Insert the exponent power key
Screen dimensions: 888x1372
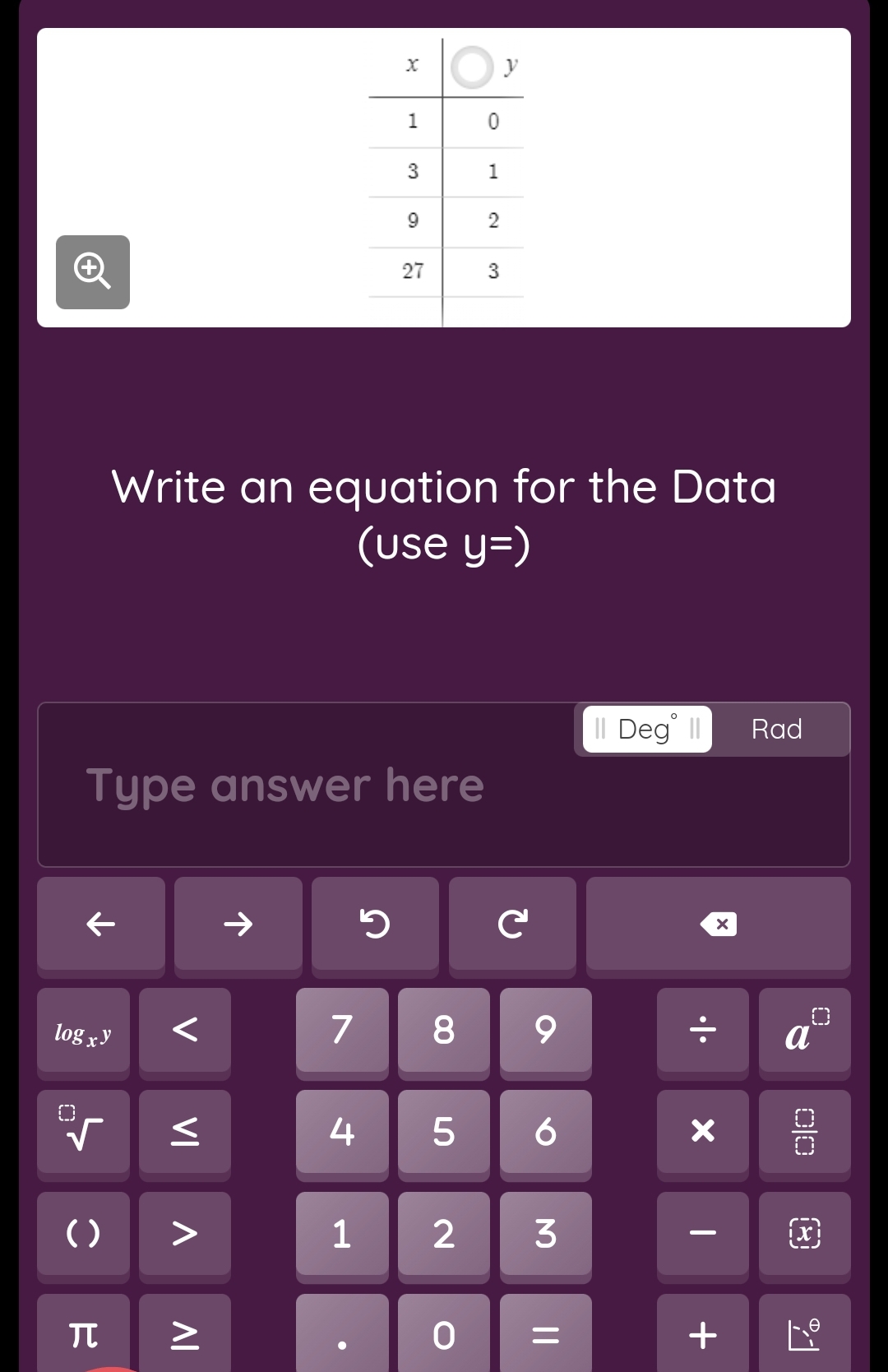pos(804,1031)
